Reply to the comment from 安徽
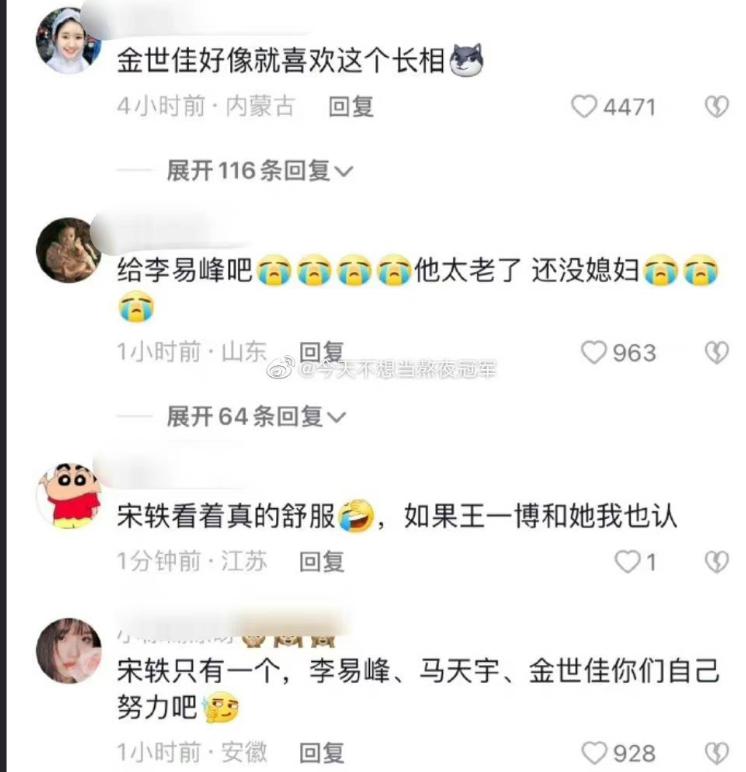 point(322,752)
